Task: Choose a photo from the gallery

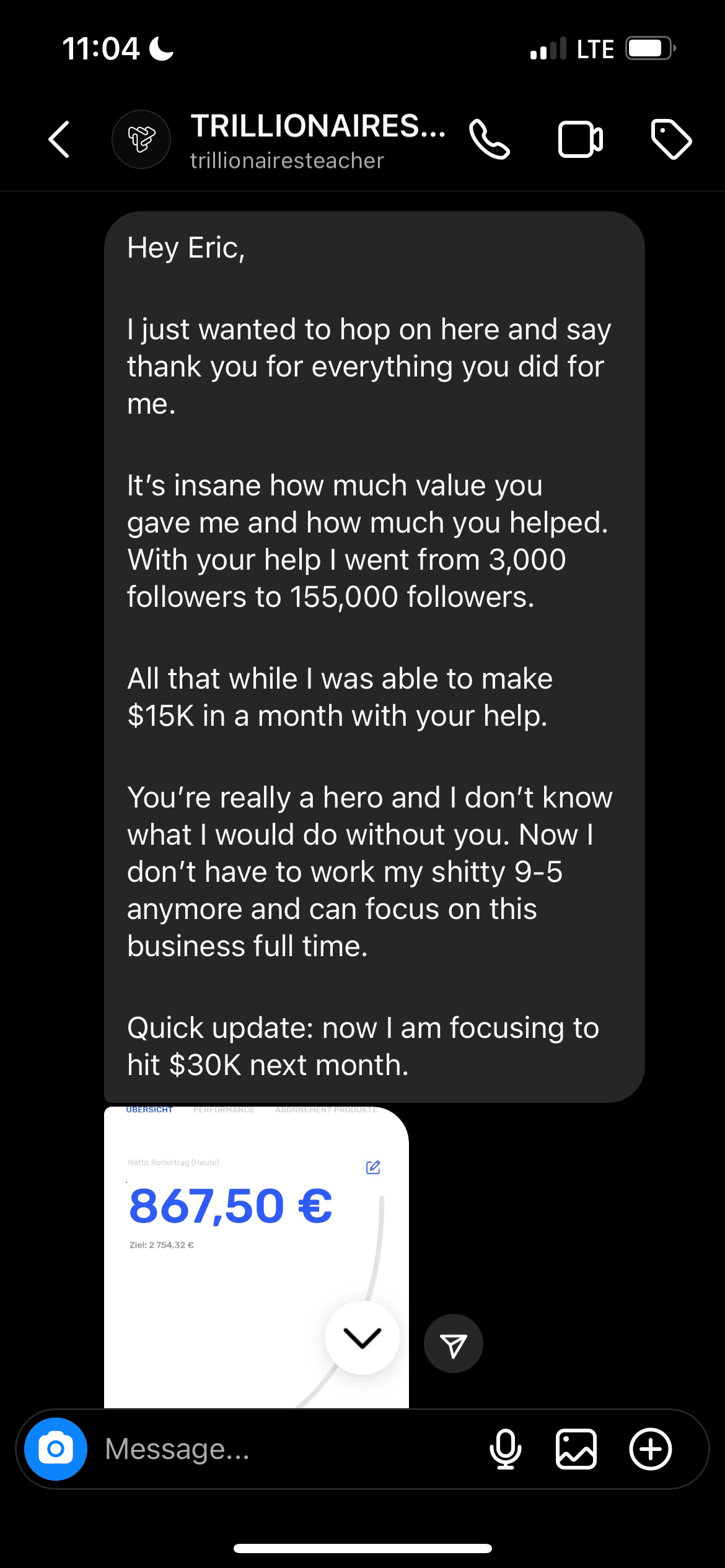Action: click(576, 1449)
